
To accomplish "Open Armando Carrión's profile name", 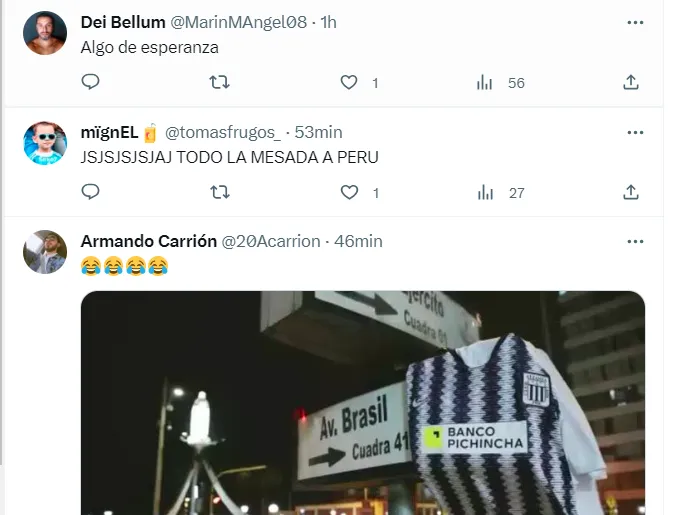I will [147, 241].
